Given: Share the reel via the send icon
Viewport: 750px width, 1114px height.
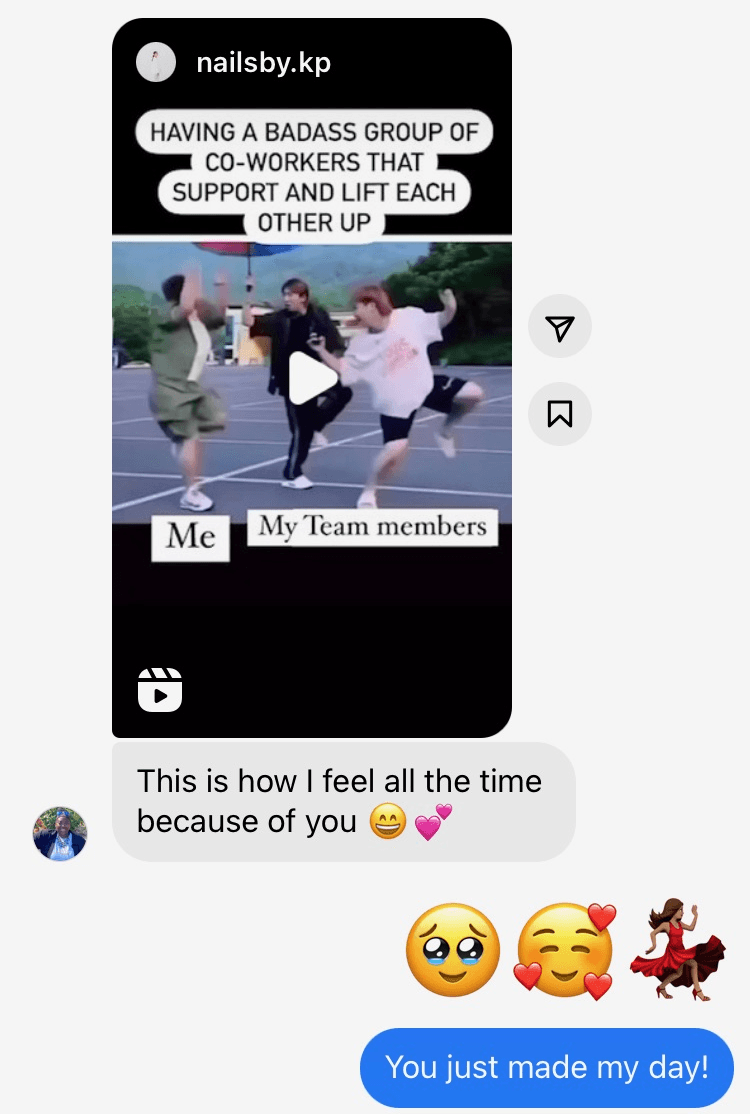Looking at the screenshot, I should point(560,326).
